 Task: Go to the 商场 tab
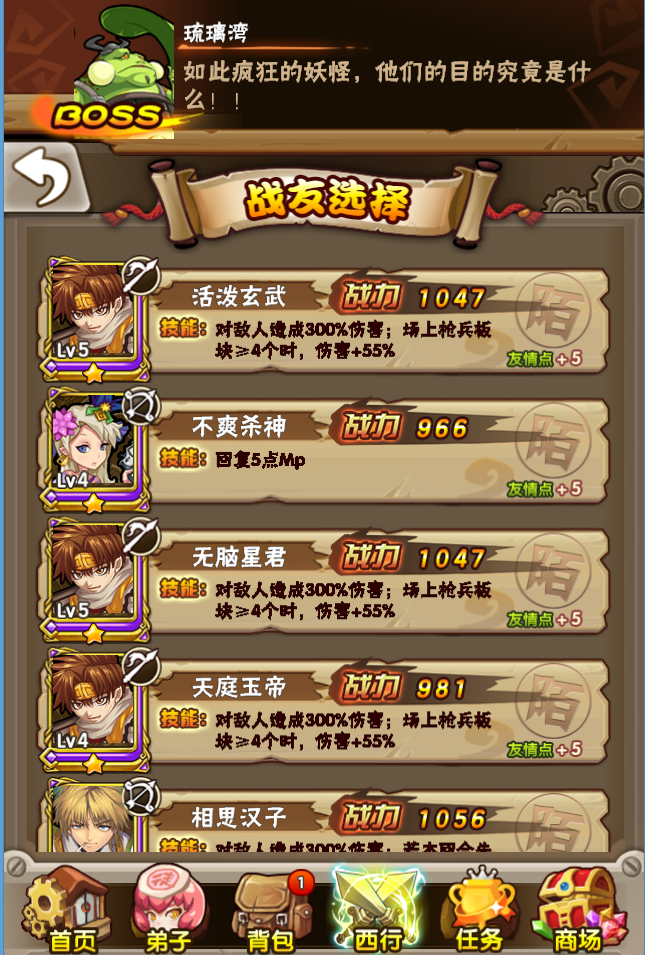[x=578, y=908]
